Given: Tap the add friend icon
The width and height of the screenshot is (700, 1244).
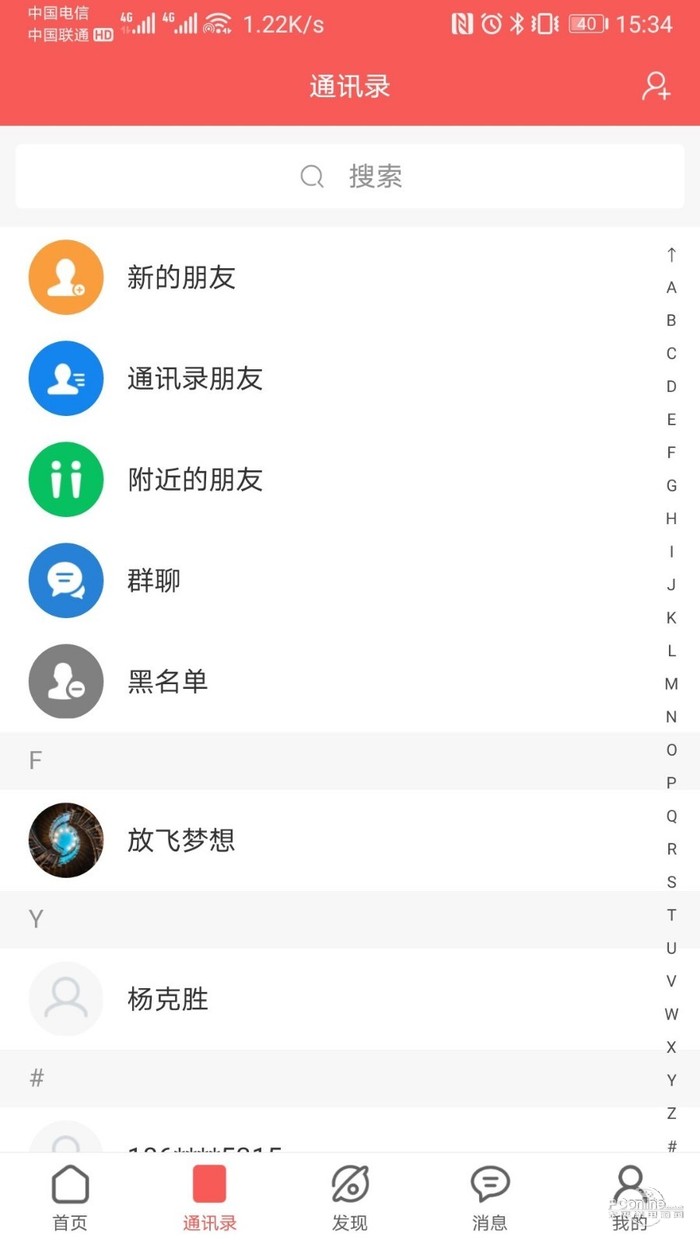Looking at the screenshot, I should click(x=656, y=86).
